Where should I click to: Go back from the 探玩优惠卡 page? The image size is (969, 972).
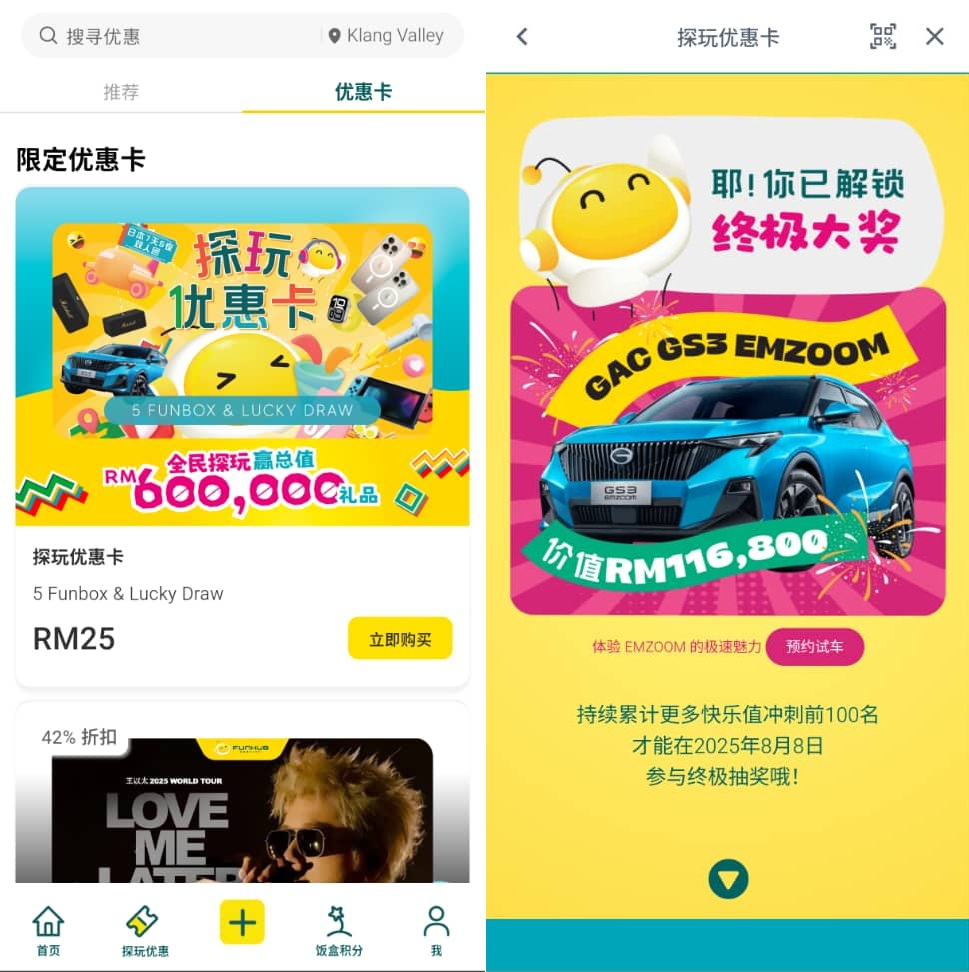521,37
